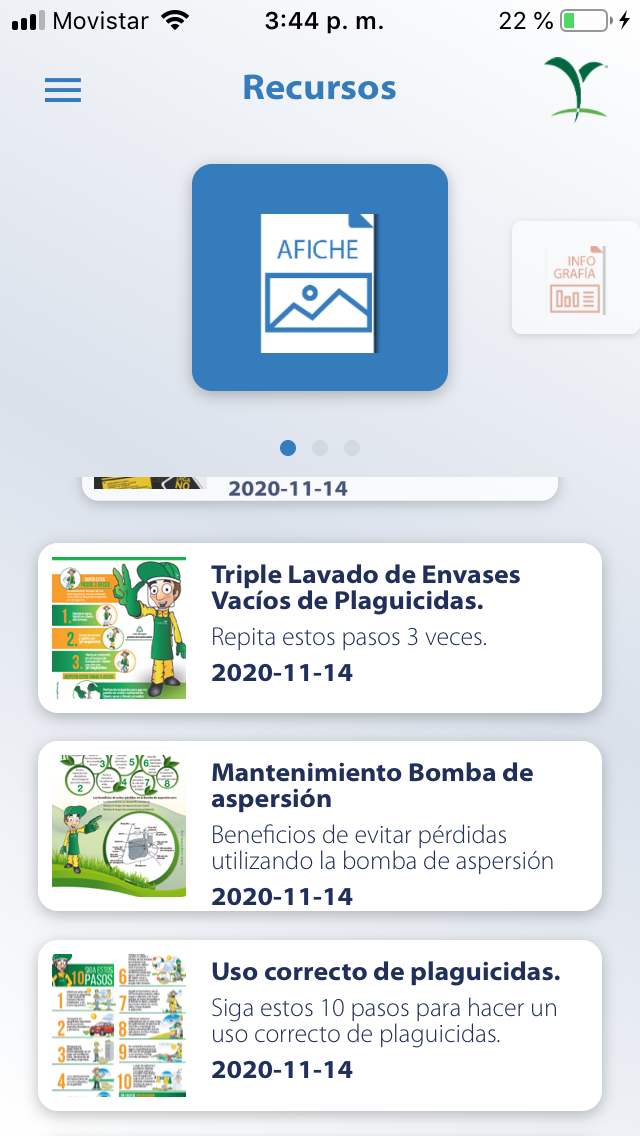Tap the second carousel page dot

320,448
